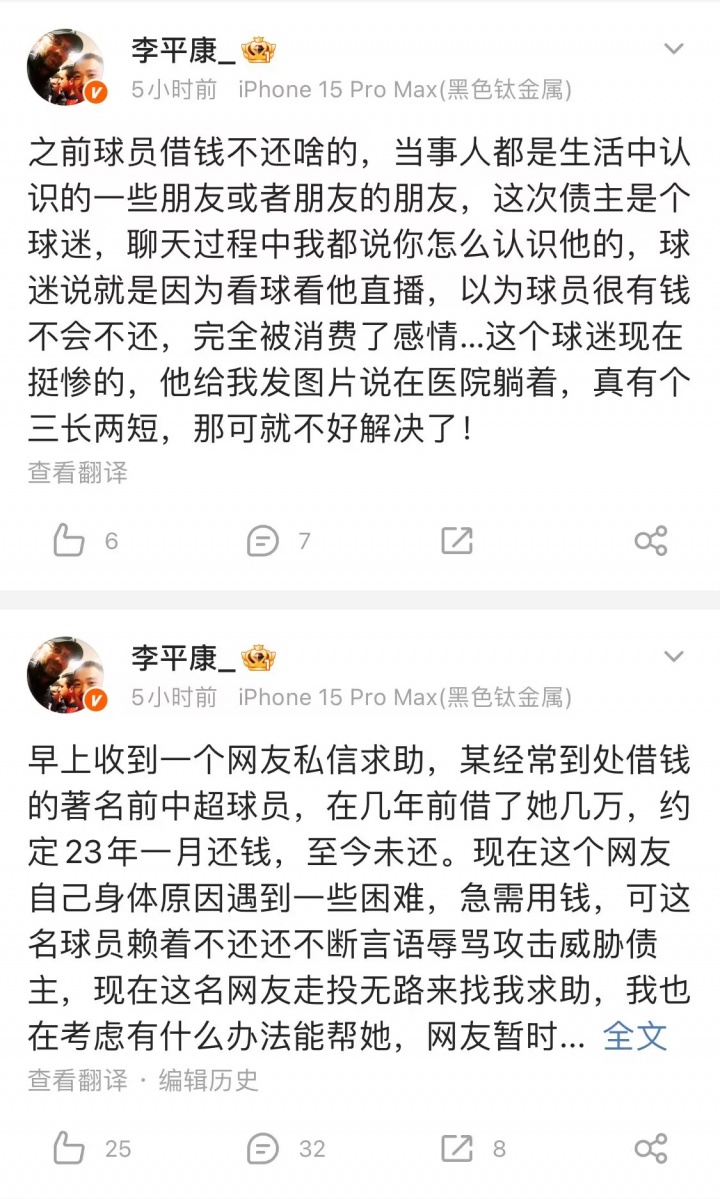View comments on the second post
This screenshot has height=1199, width=720.
click(263, 1147)
